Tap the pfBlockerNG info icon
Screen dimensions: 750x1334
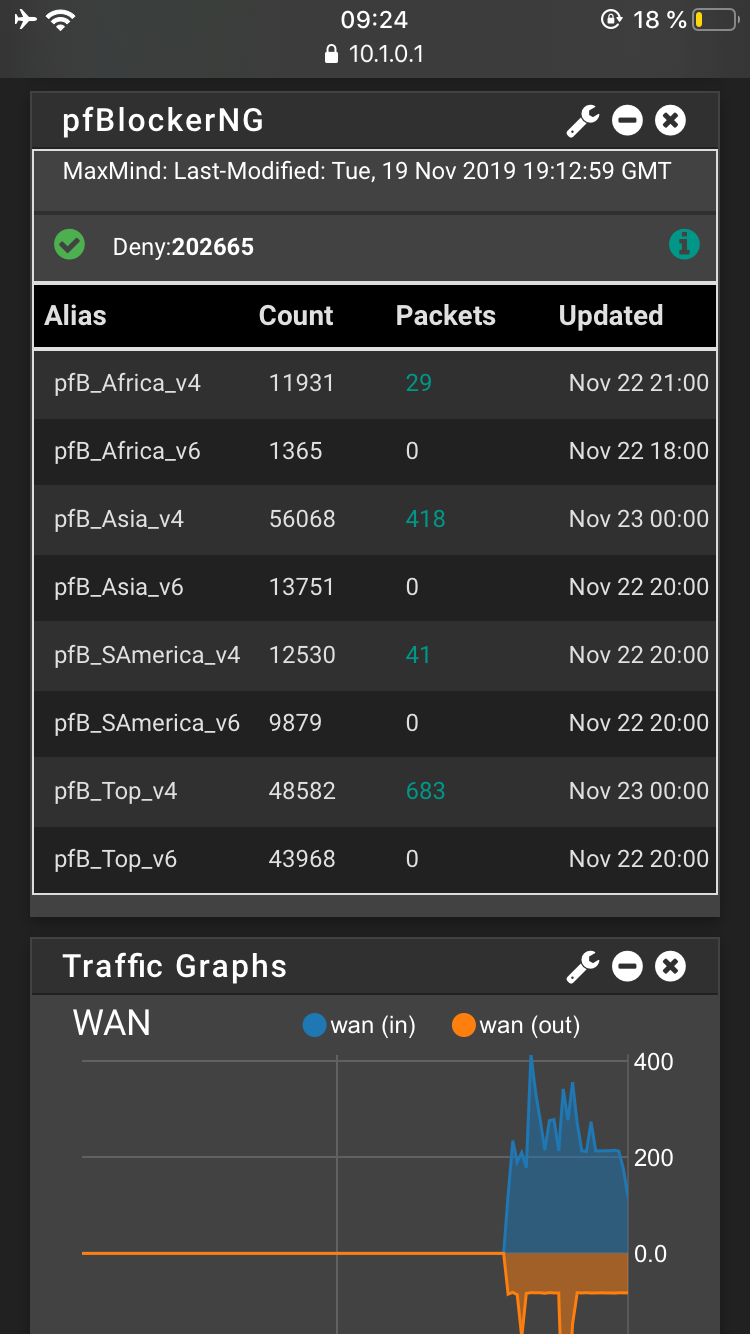pos(684,244)
